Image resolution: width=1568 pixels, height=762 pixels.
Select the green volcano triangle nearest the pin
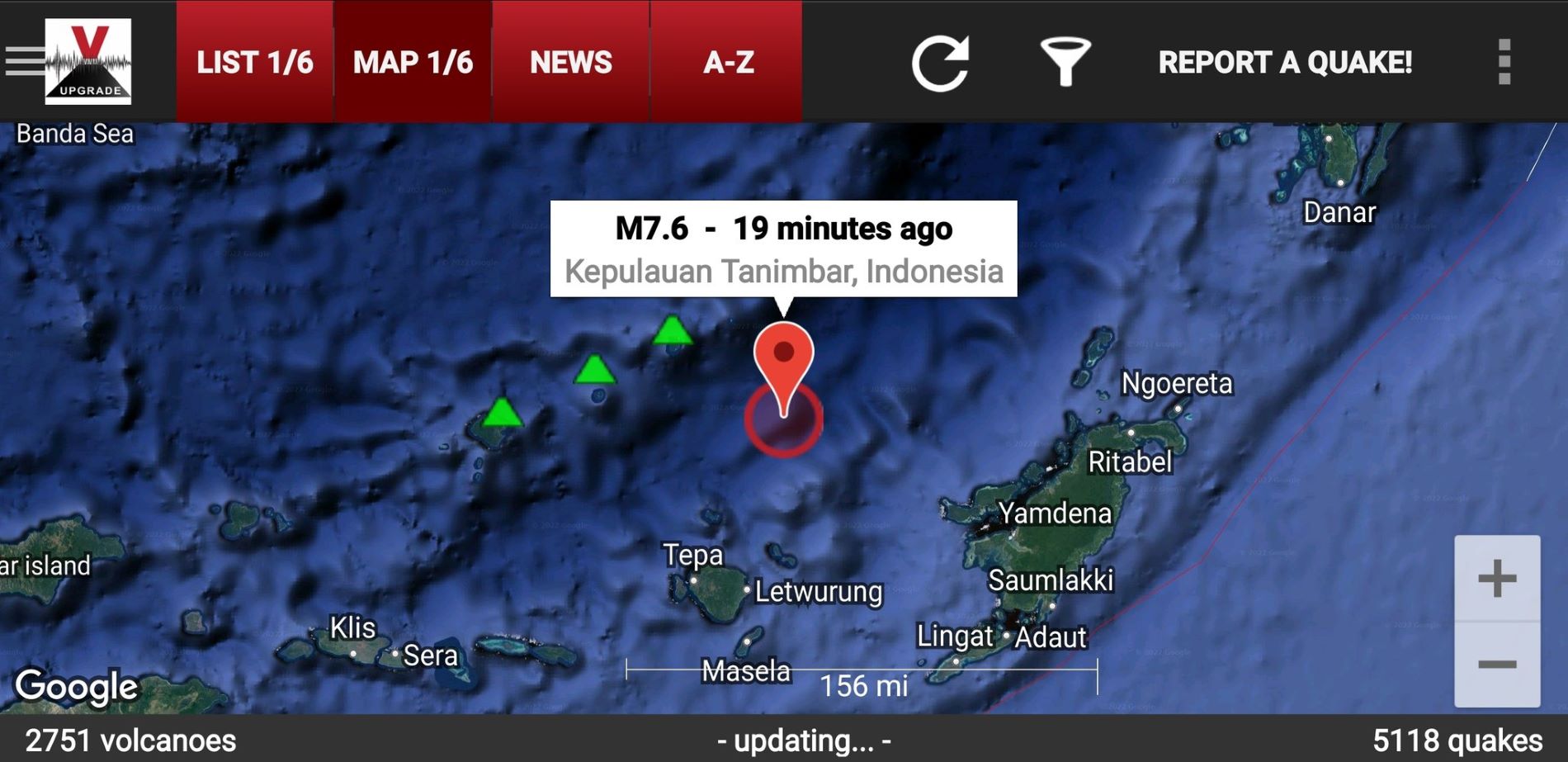(x=673, y=331)
